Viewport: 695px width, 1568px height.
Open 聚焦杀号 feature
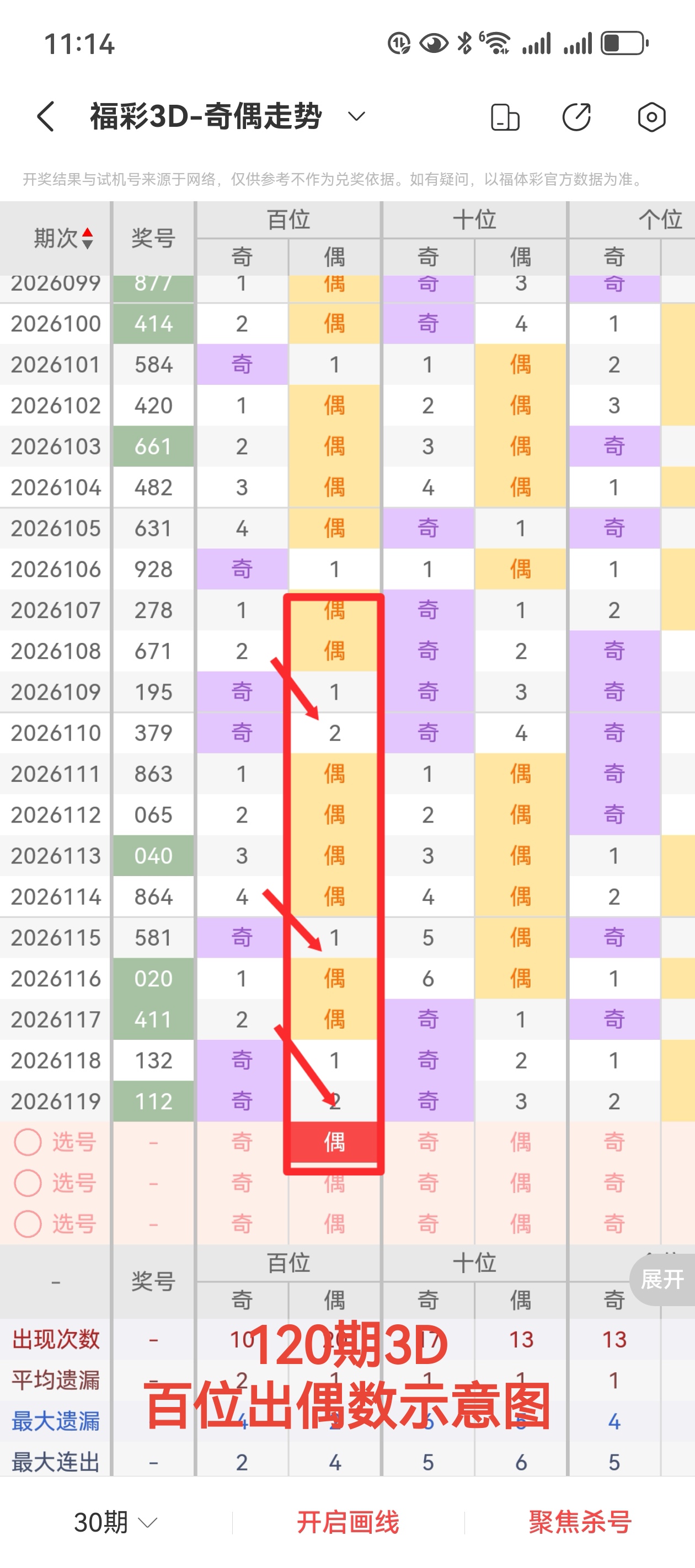(x=580, y=1522)
